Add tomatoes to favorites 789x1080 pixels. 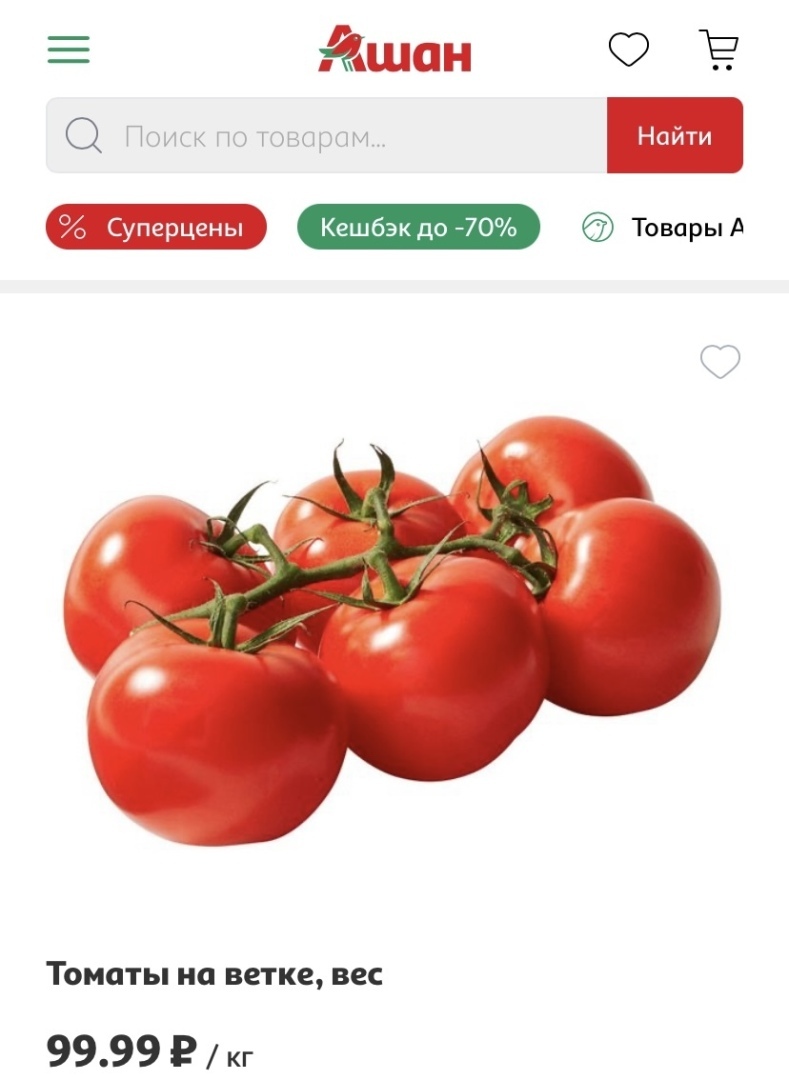[x=720, y=361]
